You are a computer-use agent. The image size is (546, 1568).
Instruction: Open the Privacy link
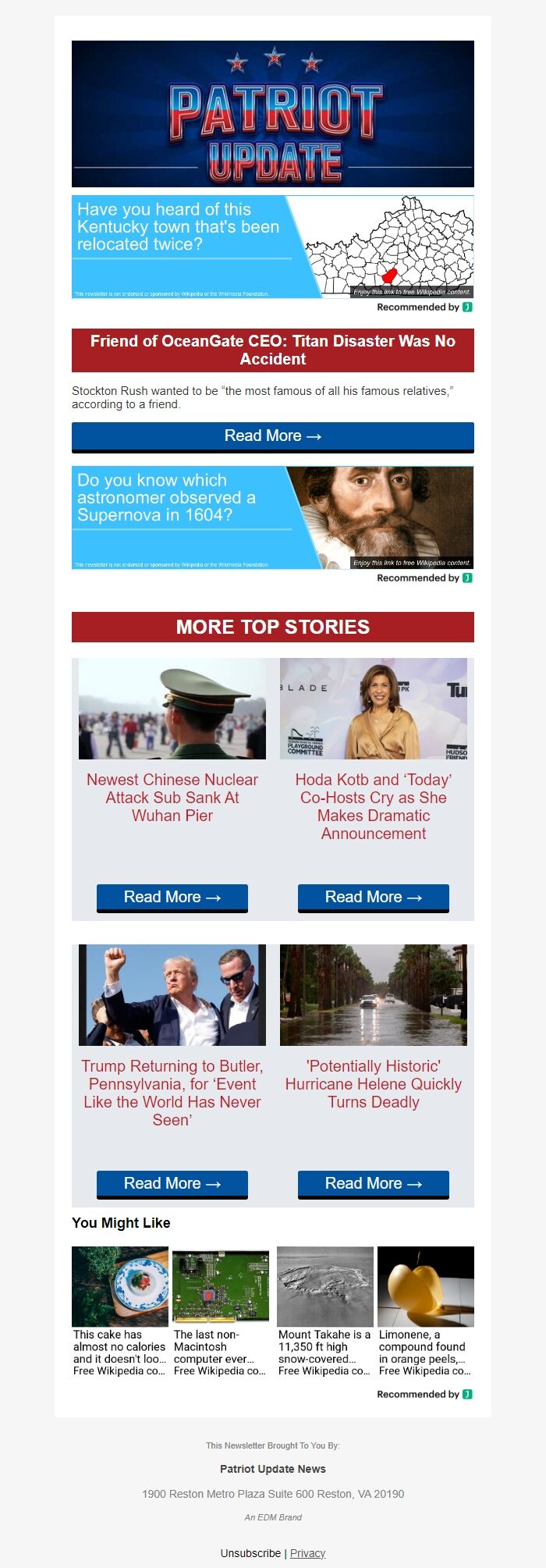(307, 1553)
